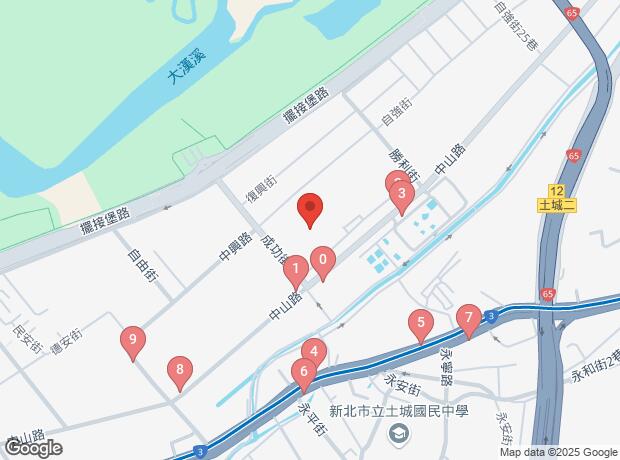Tap map marker number 0
Image resolution: width=620 pixels, height=460 pixels.
coord(322,262)
